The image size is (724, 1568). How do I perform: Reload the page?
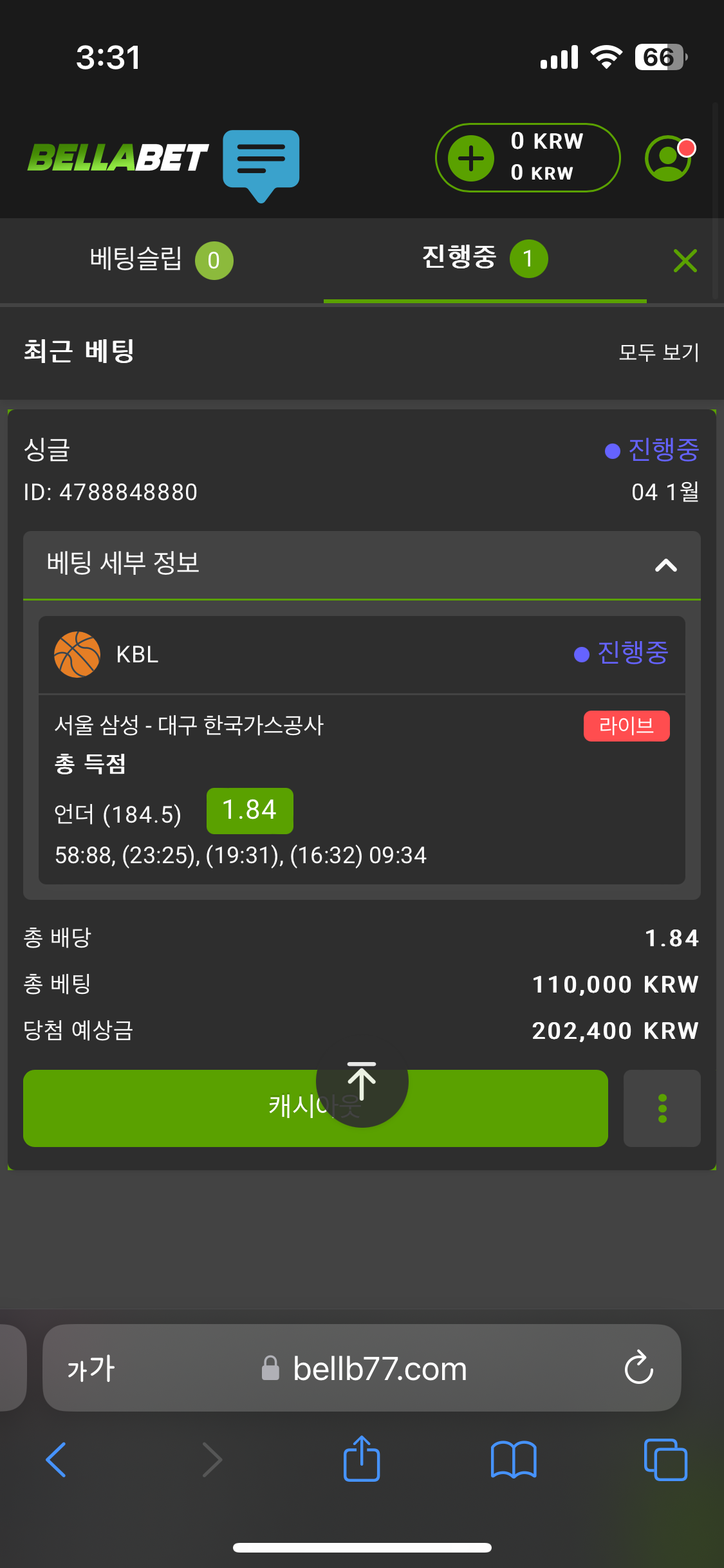tap(639, 1367)
